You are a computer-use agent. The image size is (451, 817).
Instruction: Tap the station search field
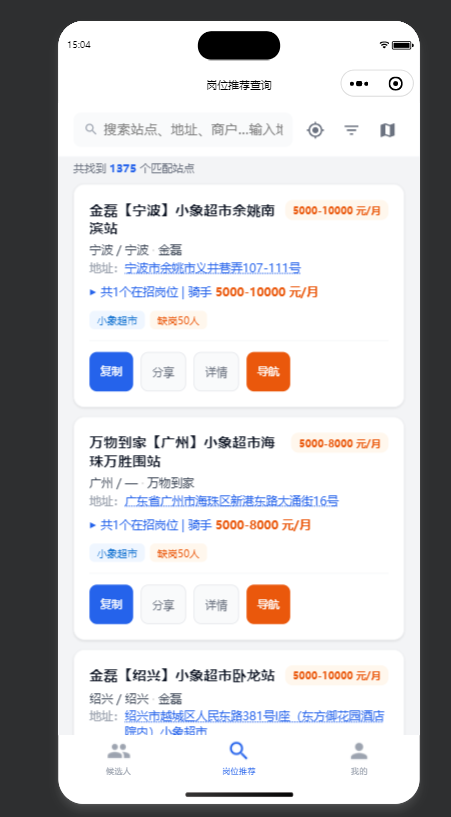coord(183,130)
